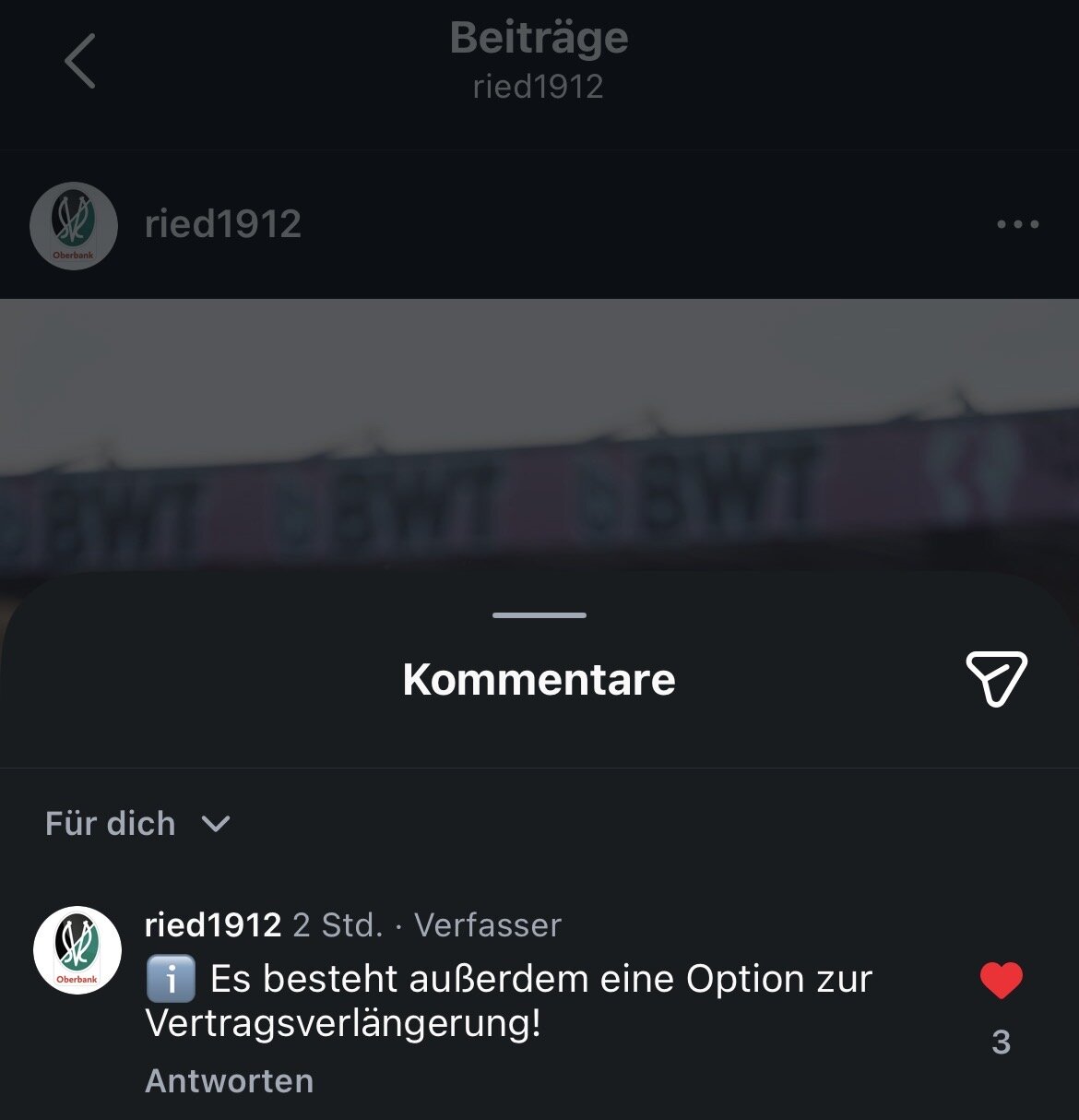Go back using the arrow
This screenshot has width=1079, height=1120.
(x=80, y=61)
